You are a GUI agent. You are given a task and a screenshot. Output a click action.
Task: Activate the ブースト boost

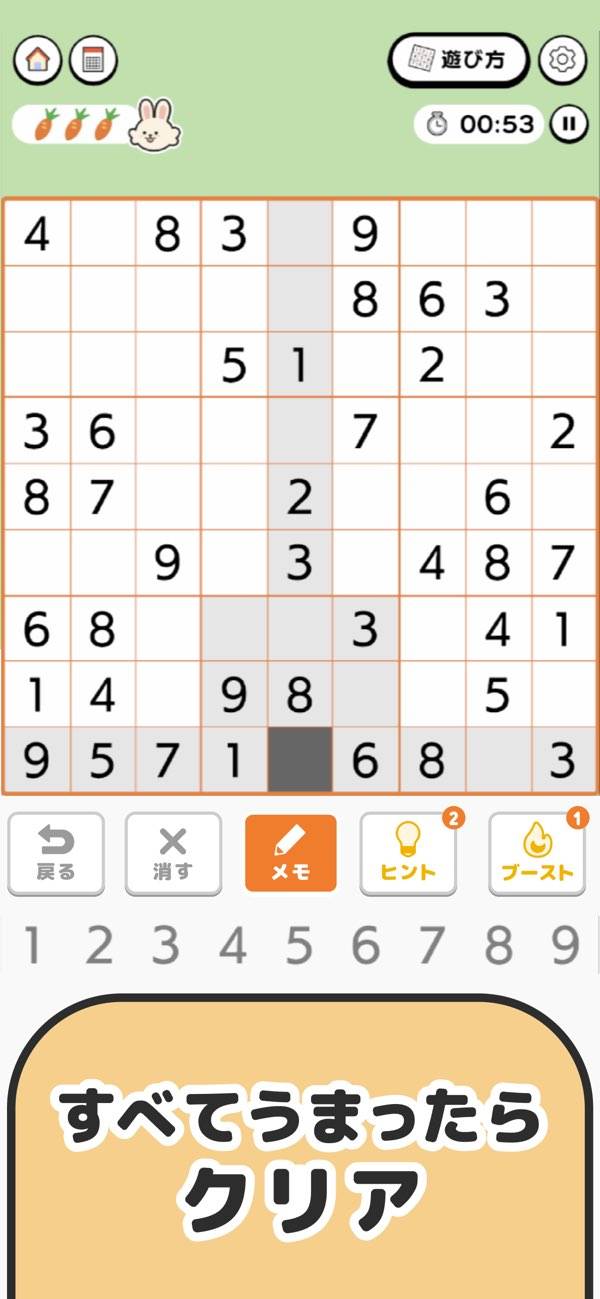536,853
